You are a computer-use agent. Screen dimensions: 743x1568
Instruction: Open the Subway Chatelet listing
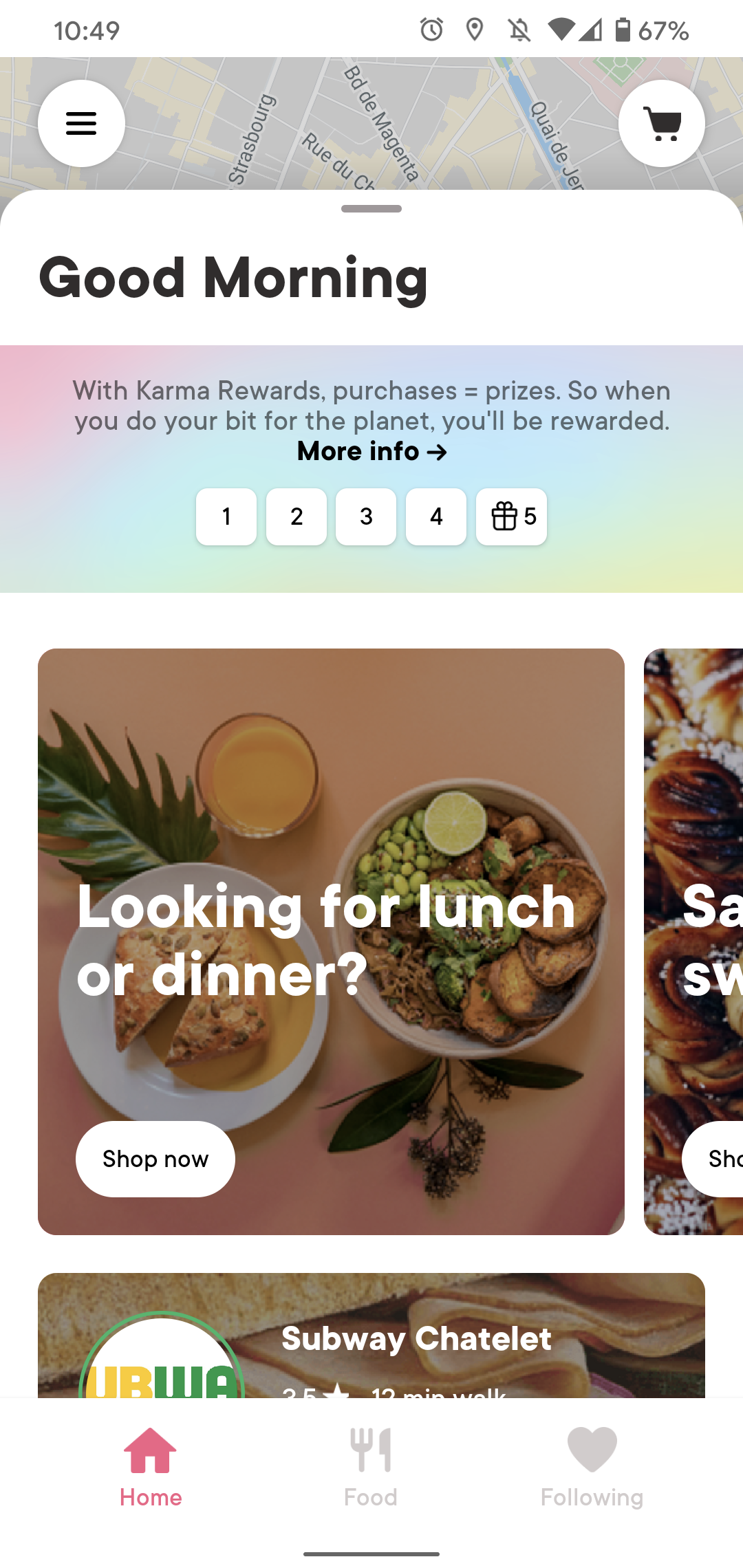[x=418, y=1338]
